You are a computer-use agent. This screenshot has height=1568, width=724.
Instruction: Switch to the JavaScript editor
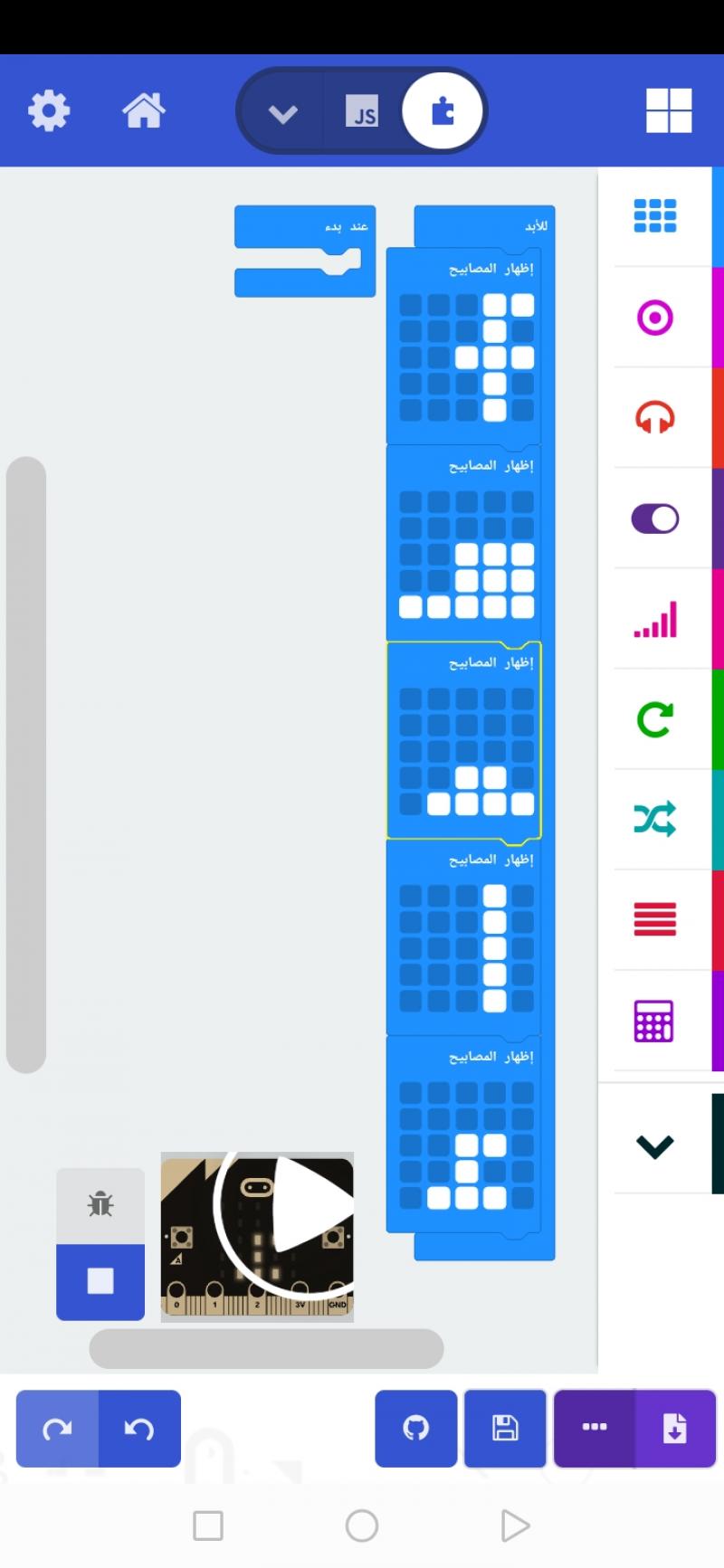362,112
